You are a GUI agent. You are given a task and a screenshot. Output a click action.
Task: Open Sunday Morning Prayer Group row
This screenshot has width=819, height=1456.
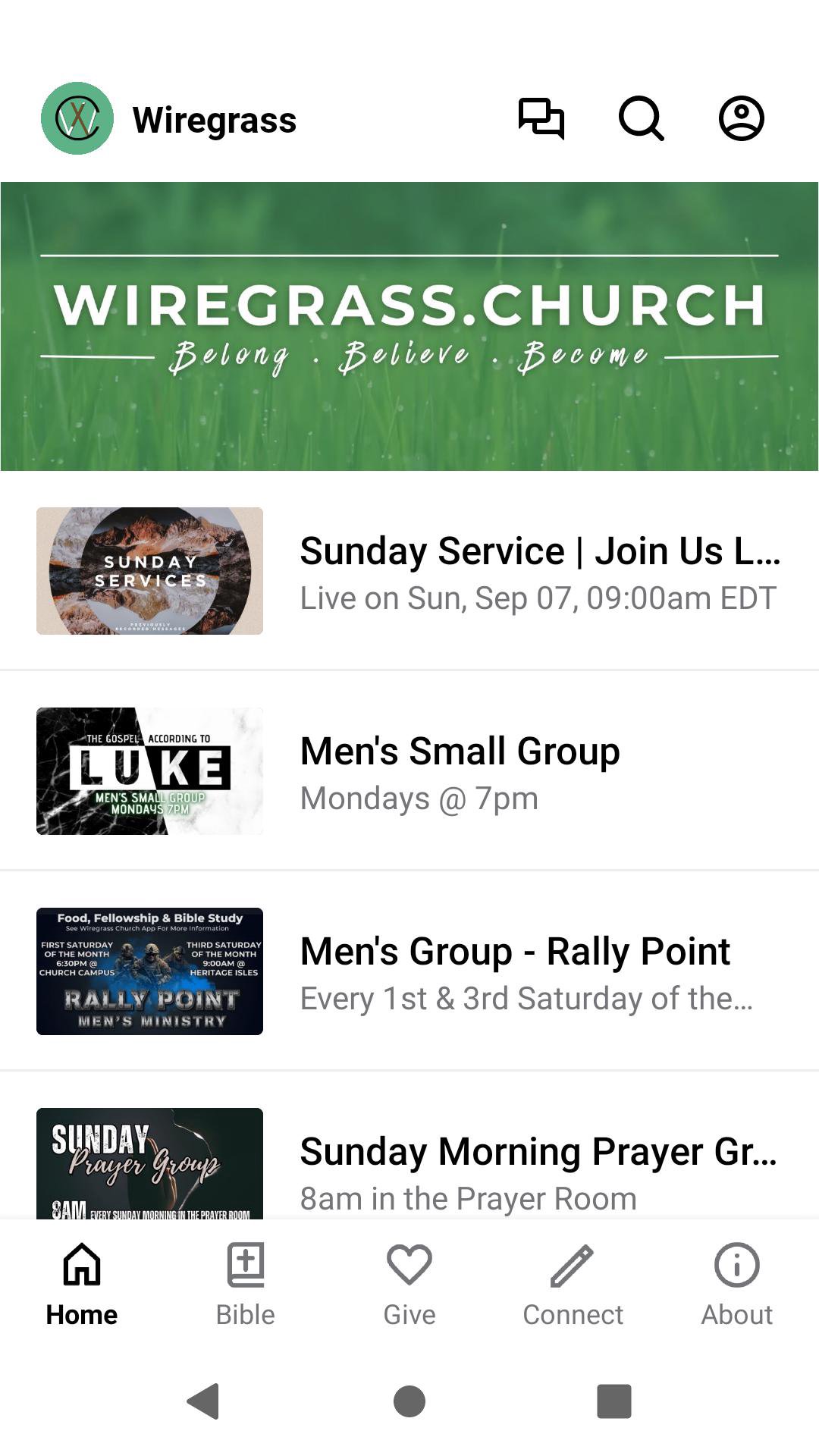point(409,1164)
